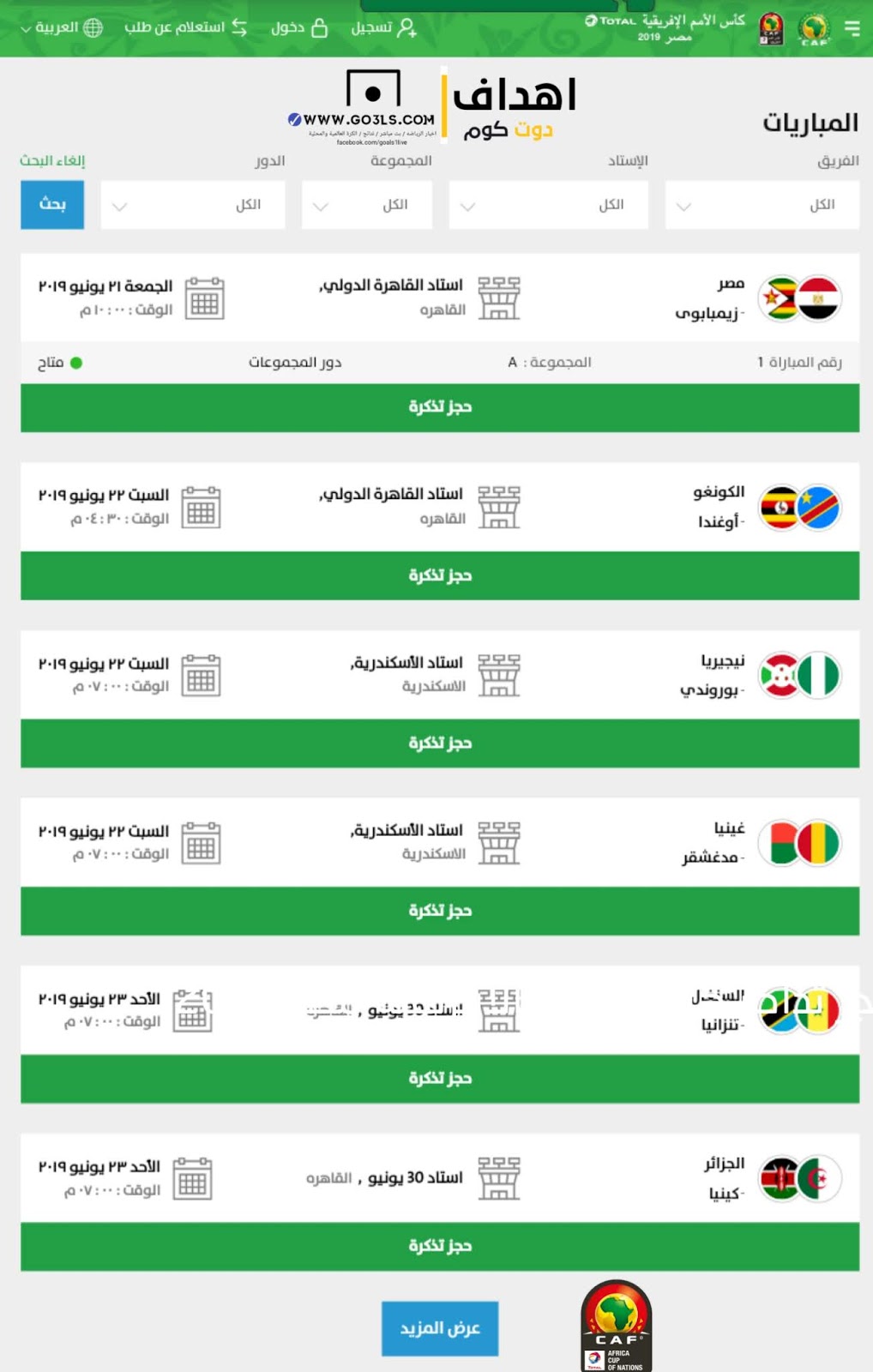Tap إلغاء البحث to clear filters
The image size is (873, 1372).
(x=52, y=160)
